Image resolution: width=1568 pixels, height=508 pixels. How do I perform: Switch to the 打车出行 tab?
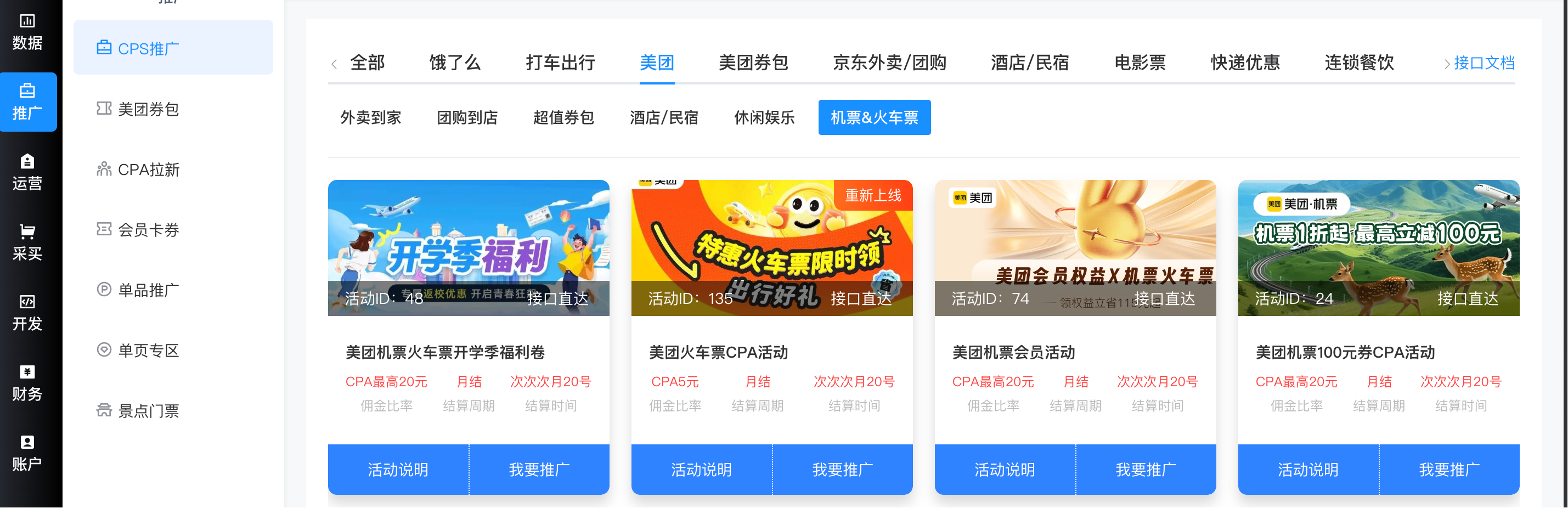coord(560,63)
